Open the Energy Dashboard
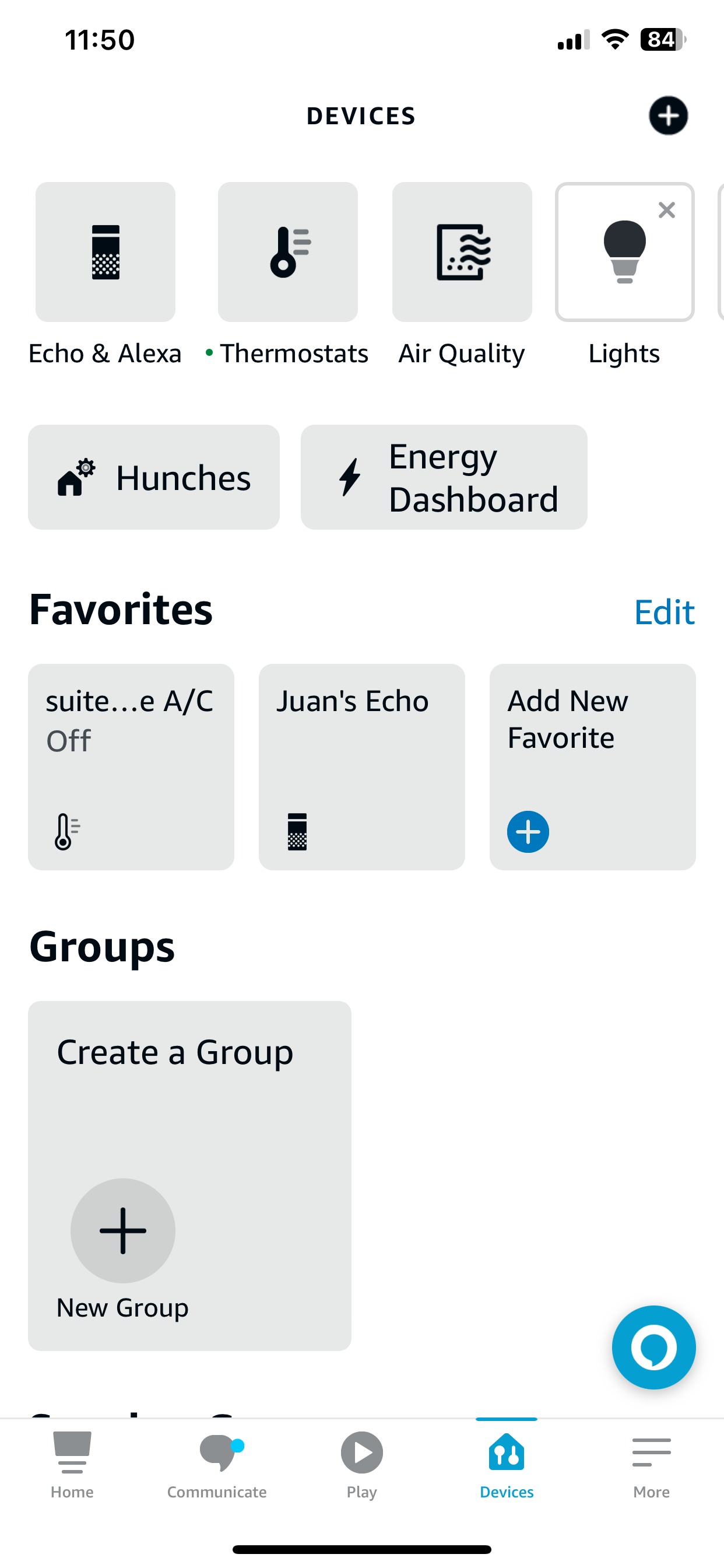 pyautogui.click(x=444, y=477)
